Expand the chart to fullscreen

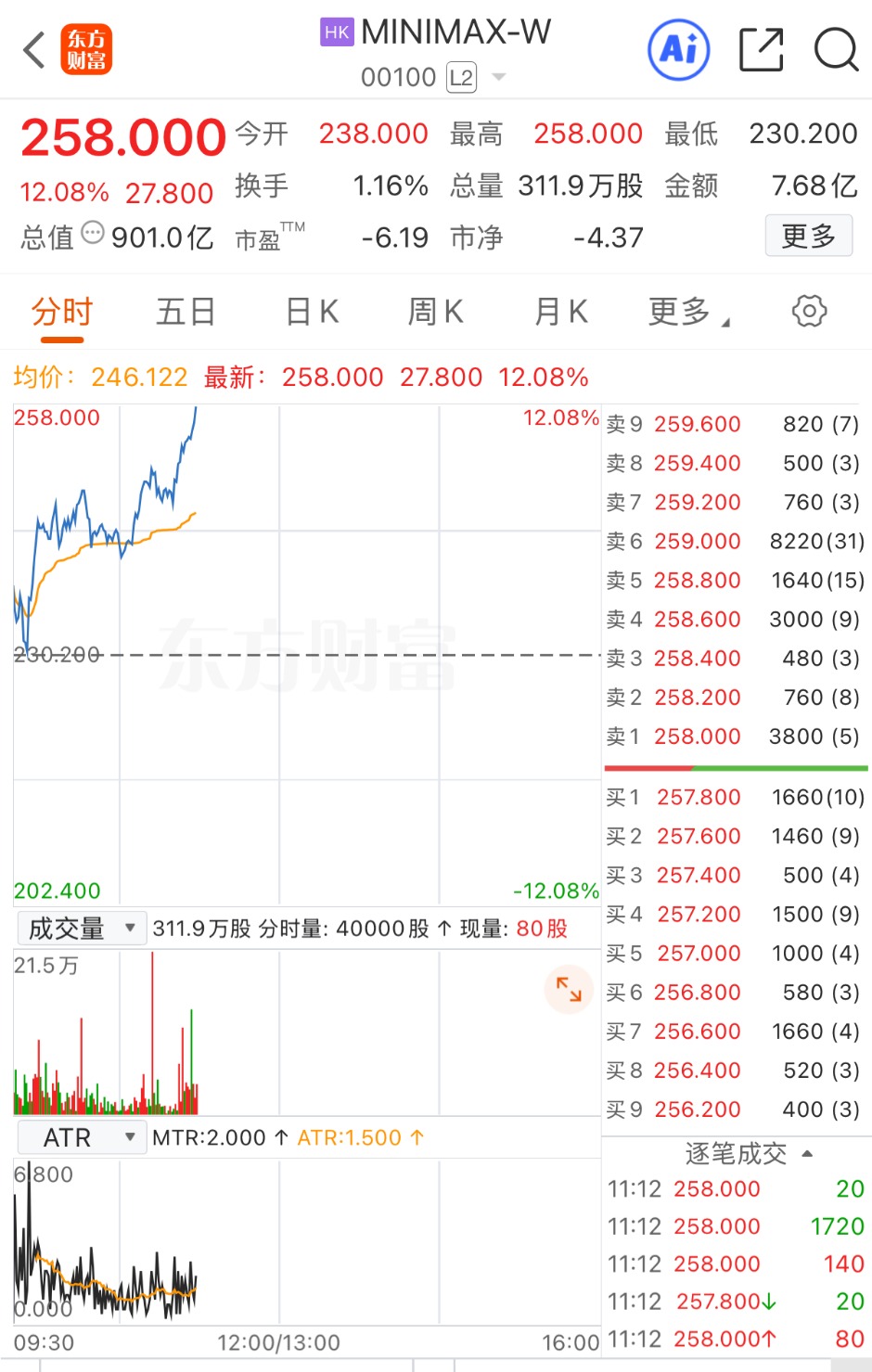pos(569,989)
